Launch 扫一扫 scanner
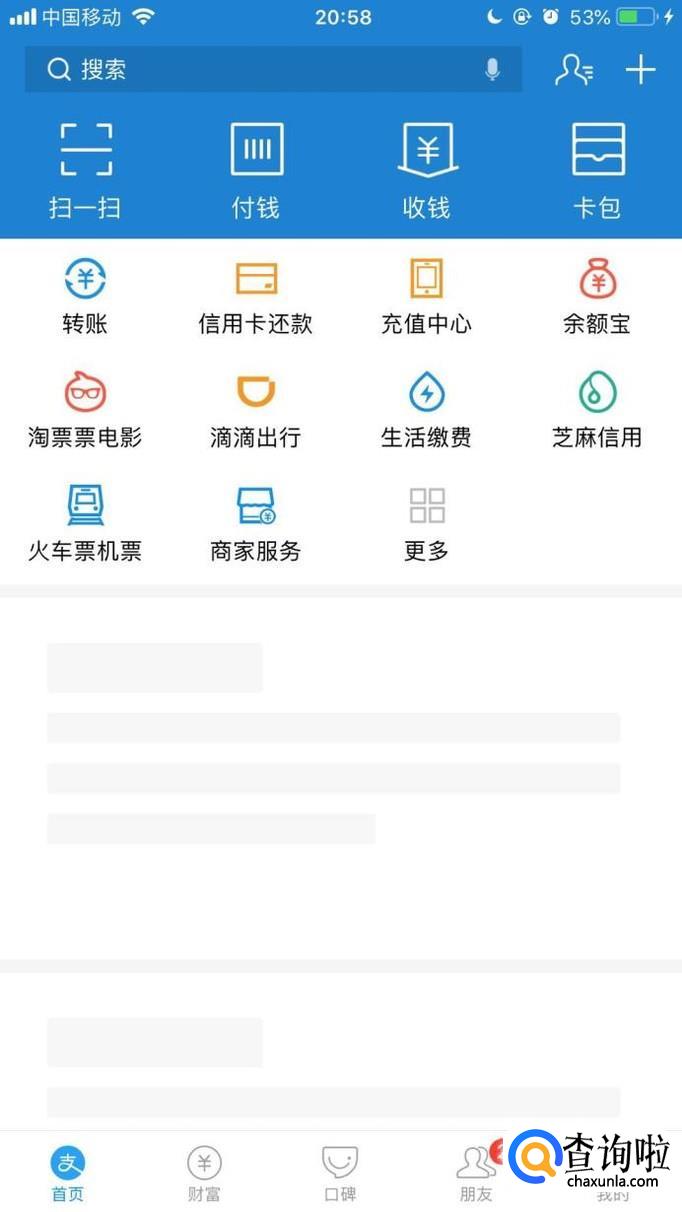The height and width of the screenshot is (1212, 682). pos(85,168)
